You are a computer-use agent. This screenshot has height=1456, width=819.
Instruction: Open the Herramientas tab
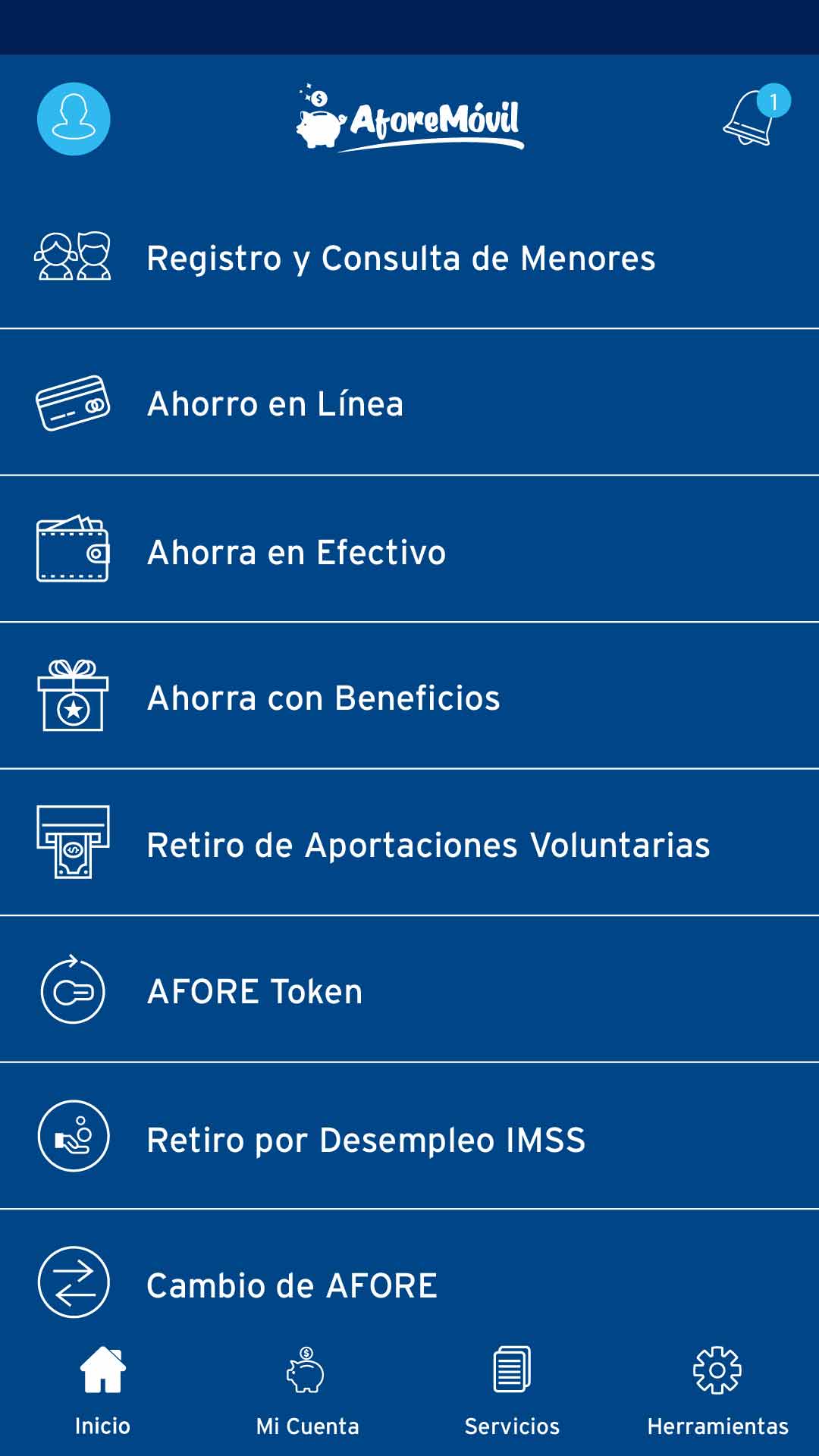click(717, 1391)
